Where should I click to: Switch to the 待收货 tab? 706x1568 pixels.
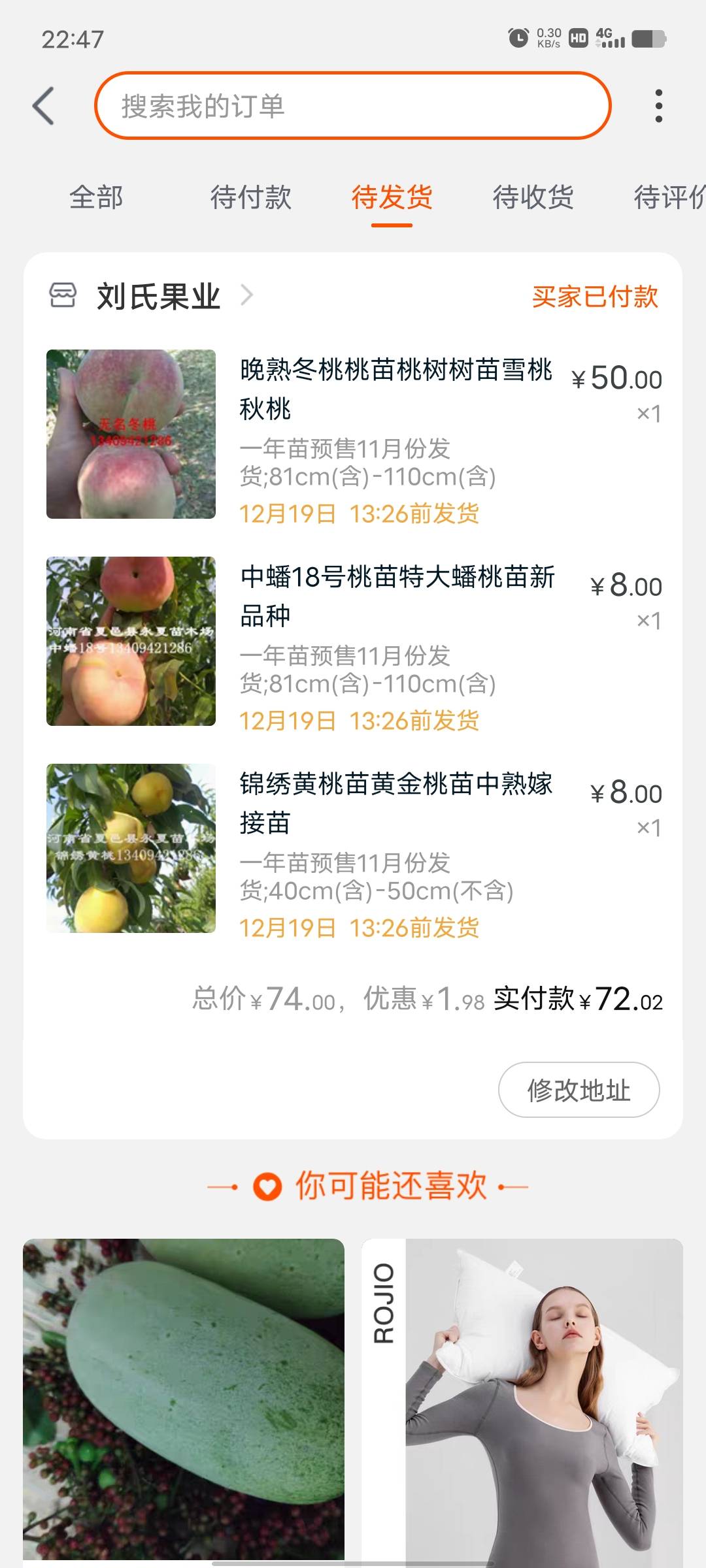coord(533,197)
